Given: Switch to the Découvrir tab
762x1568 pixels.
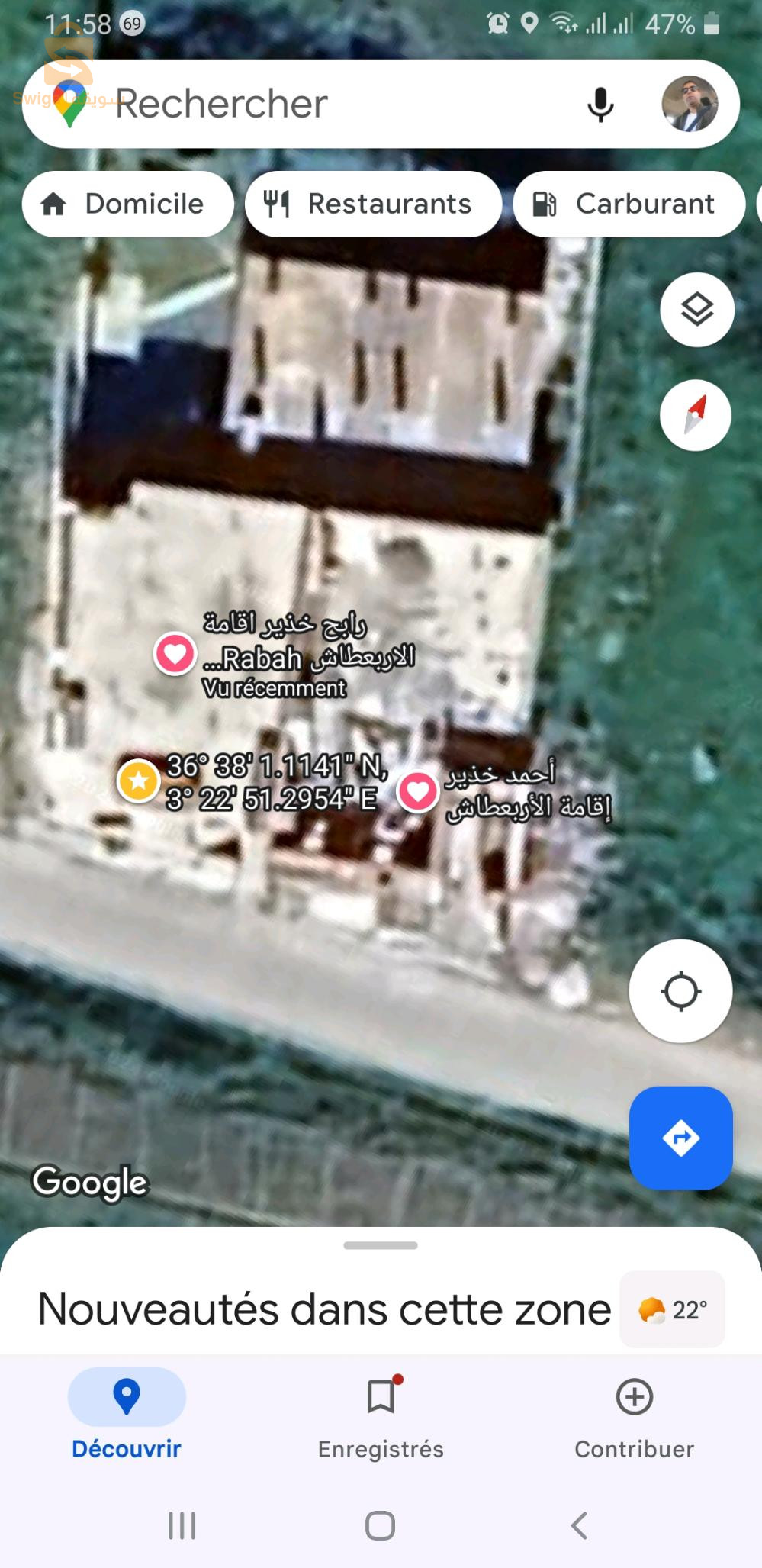Looking at the screenshot, I should [x=127, y=1414].
